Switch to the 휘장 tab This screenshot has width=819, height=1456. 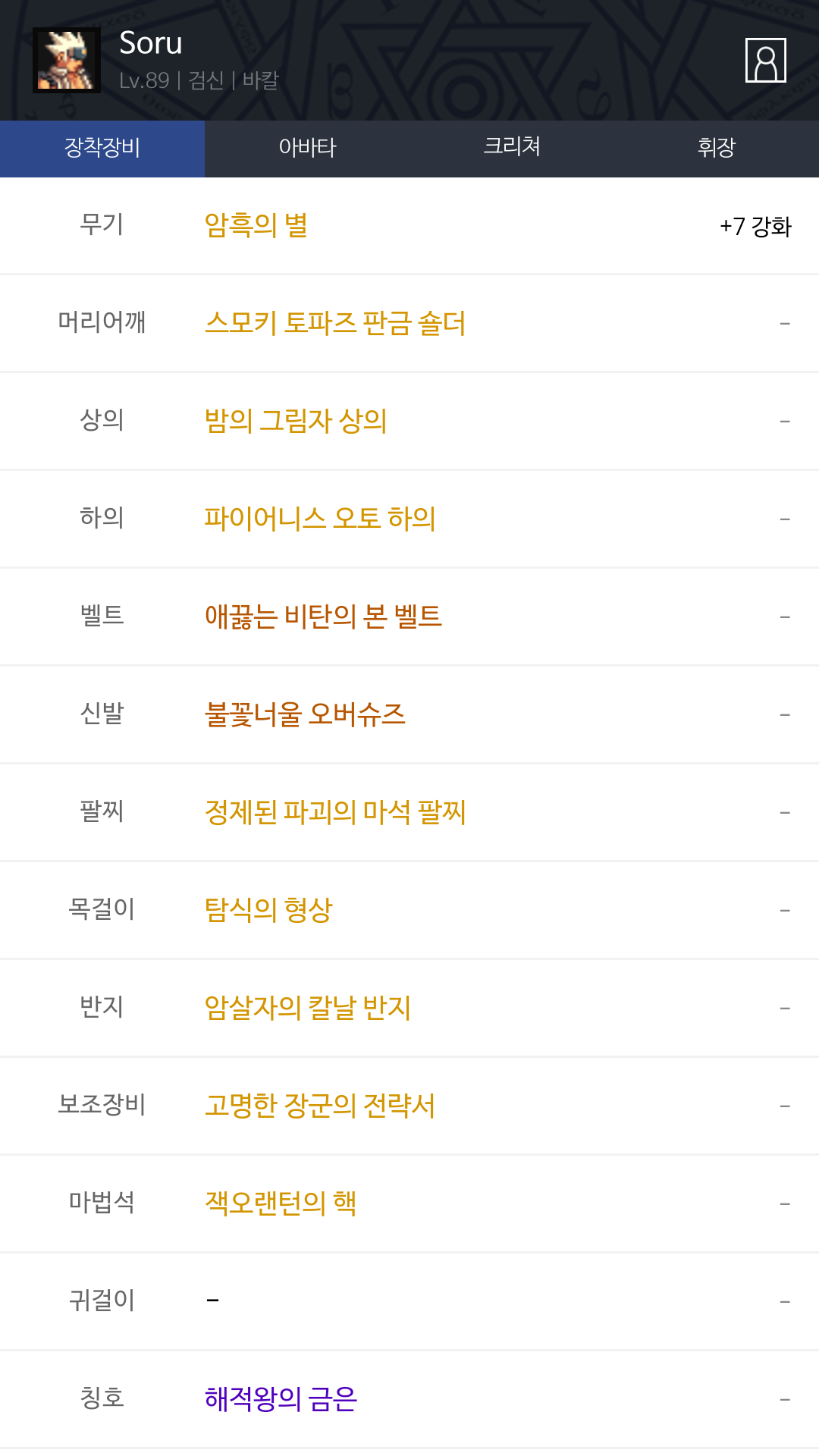click(716, 148)
